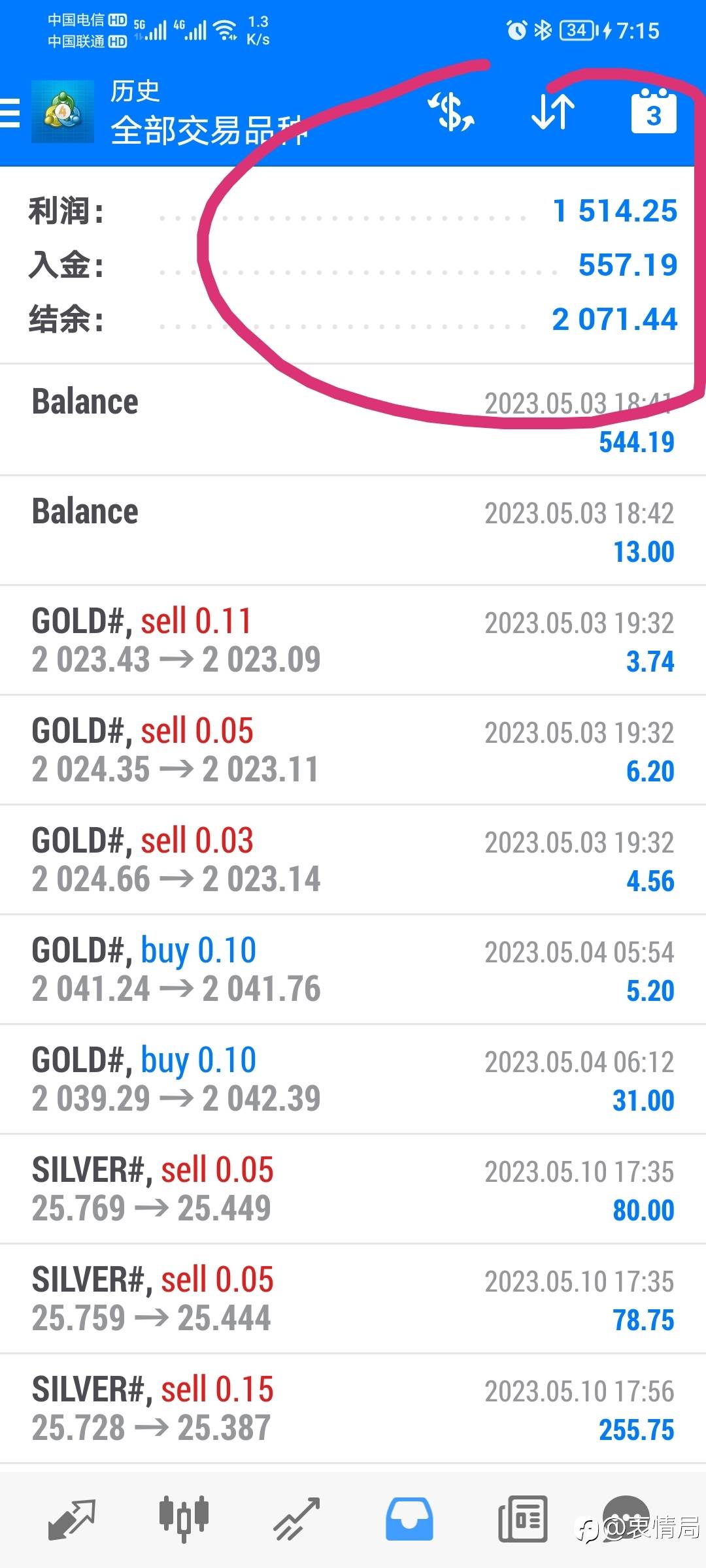This screenshot has height=1568, width=706.
Task: Tap the symbol filter dollar icon
Action: tap(451, 112)
